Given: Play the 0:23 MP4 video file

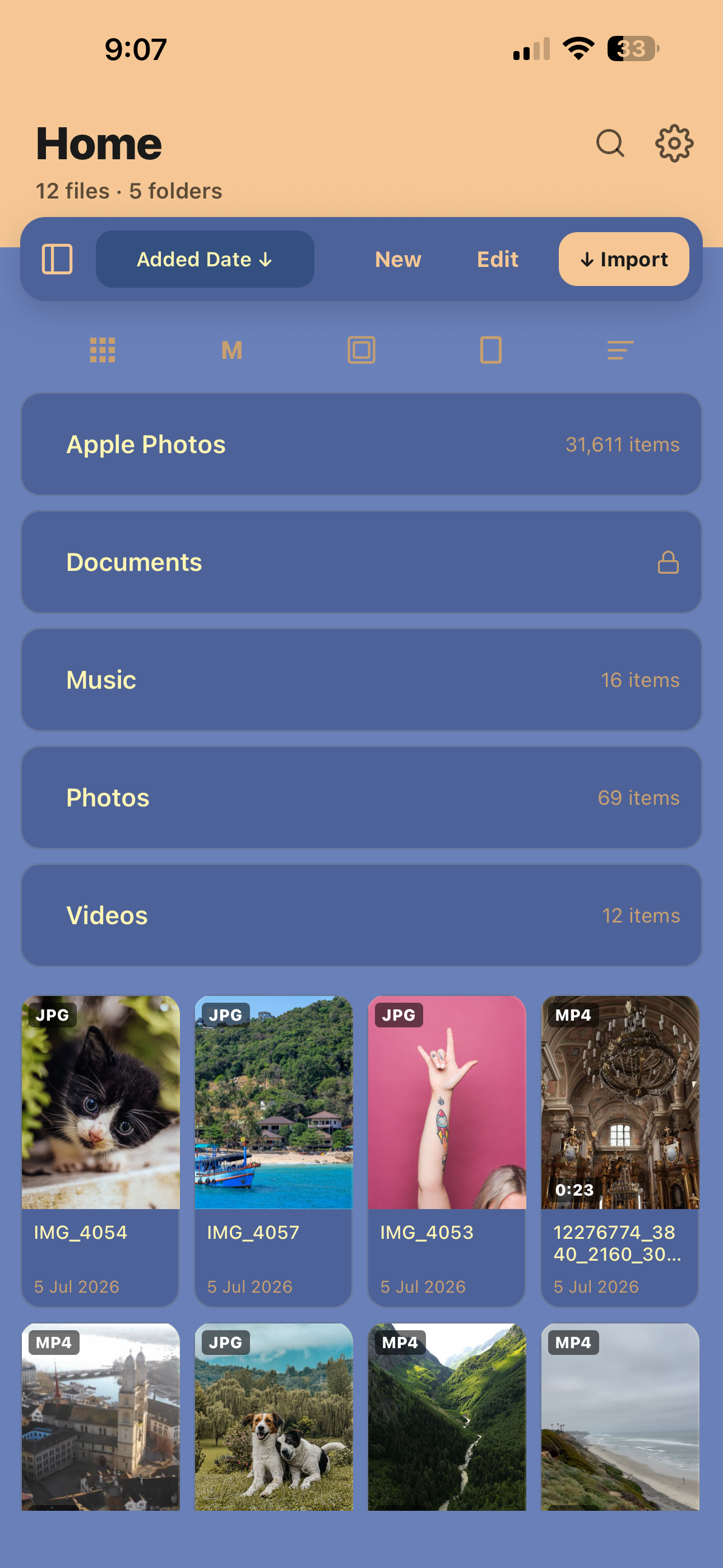Looking at the screenshot, I should (x=619, y=1150).
